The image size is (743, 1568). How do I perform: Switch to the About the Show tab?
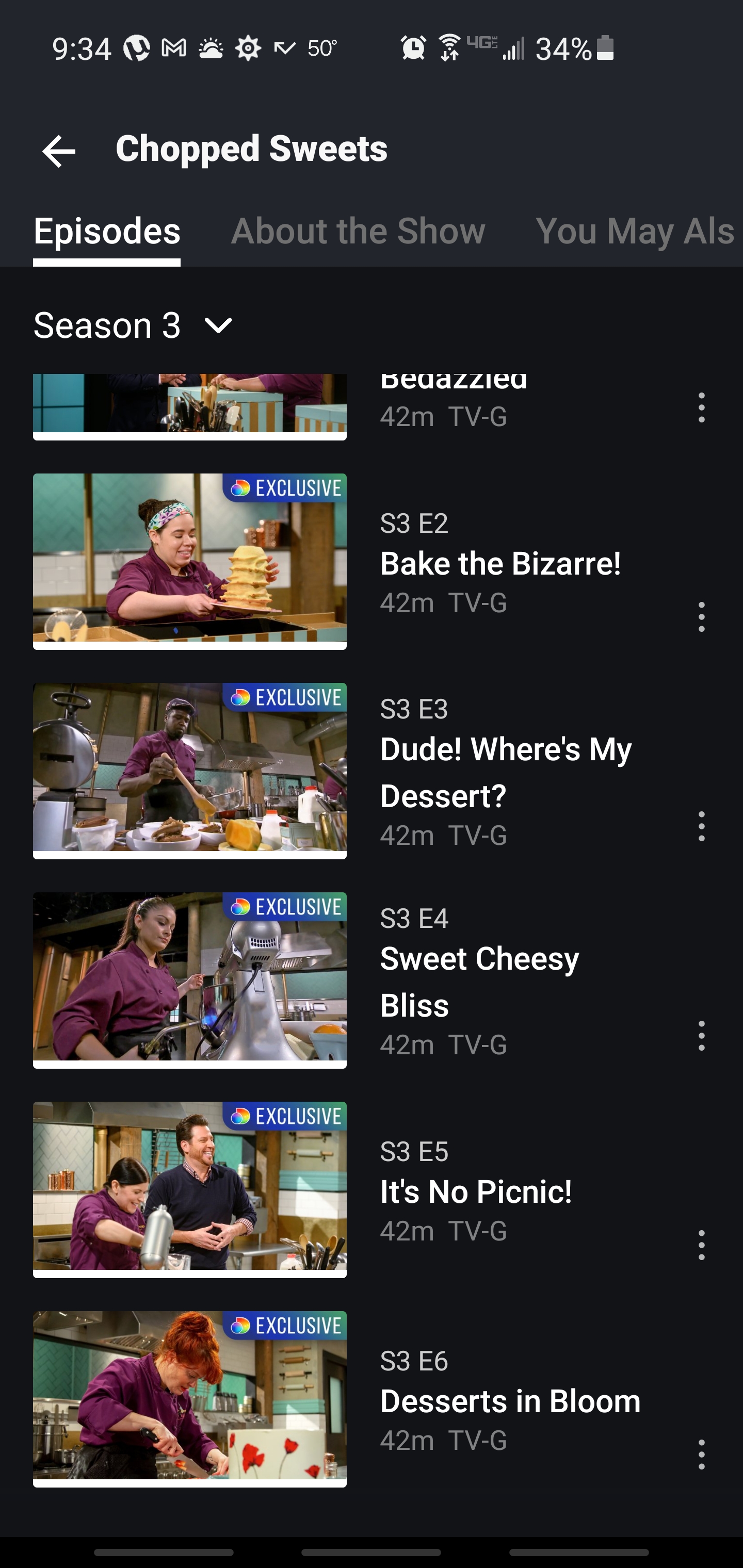[358, 231]
